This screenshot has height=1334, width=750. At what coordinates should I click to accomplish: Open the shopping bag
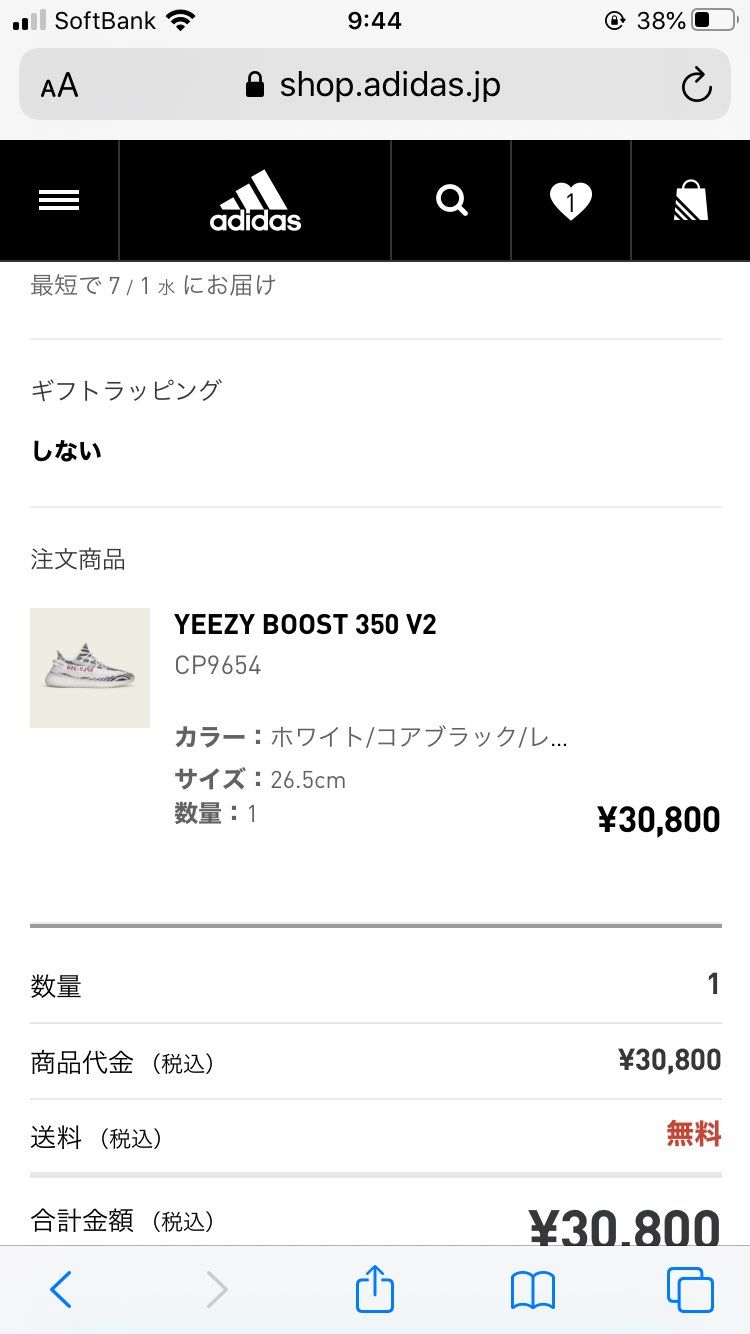coord(690,201)
